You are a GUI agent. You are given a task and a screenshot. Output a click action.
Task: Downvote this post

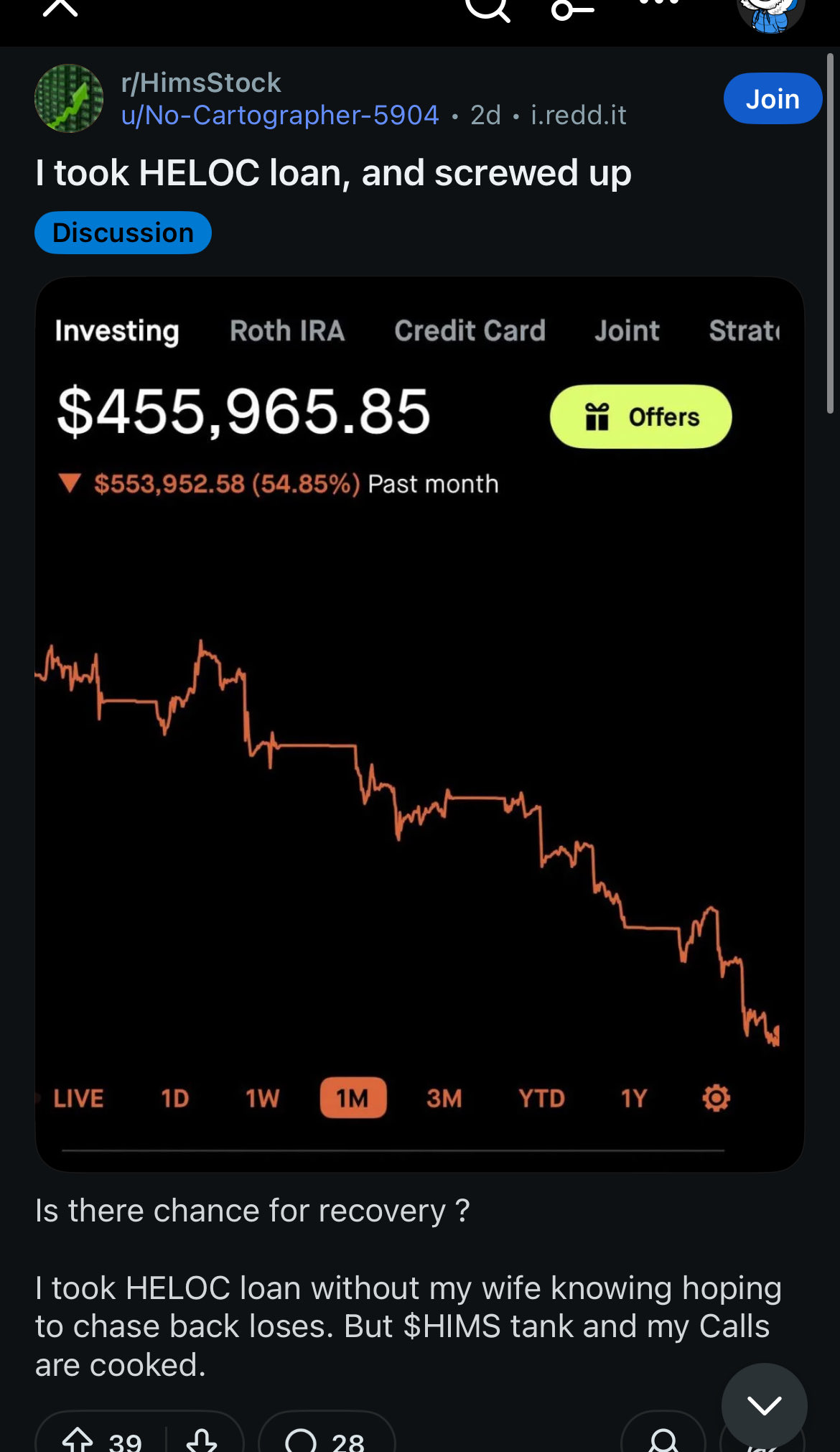[x=202, y=1438]
